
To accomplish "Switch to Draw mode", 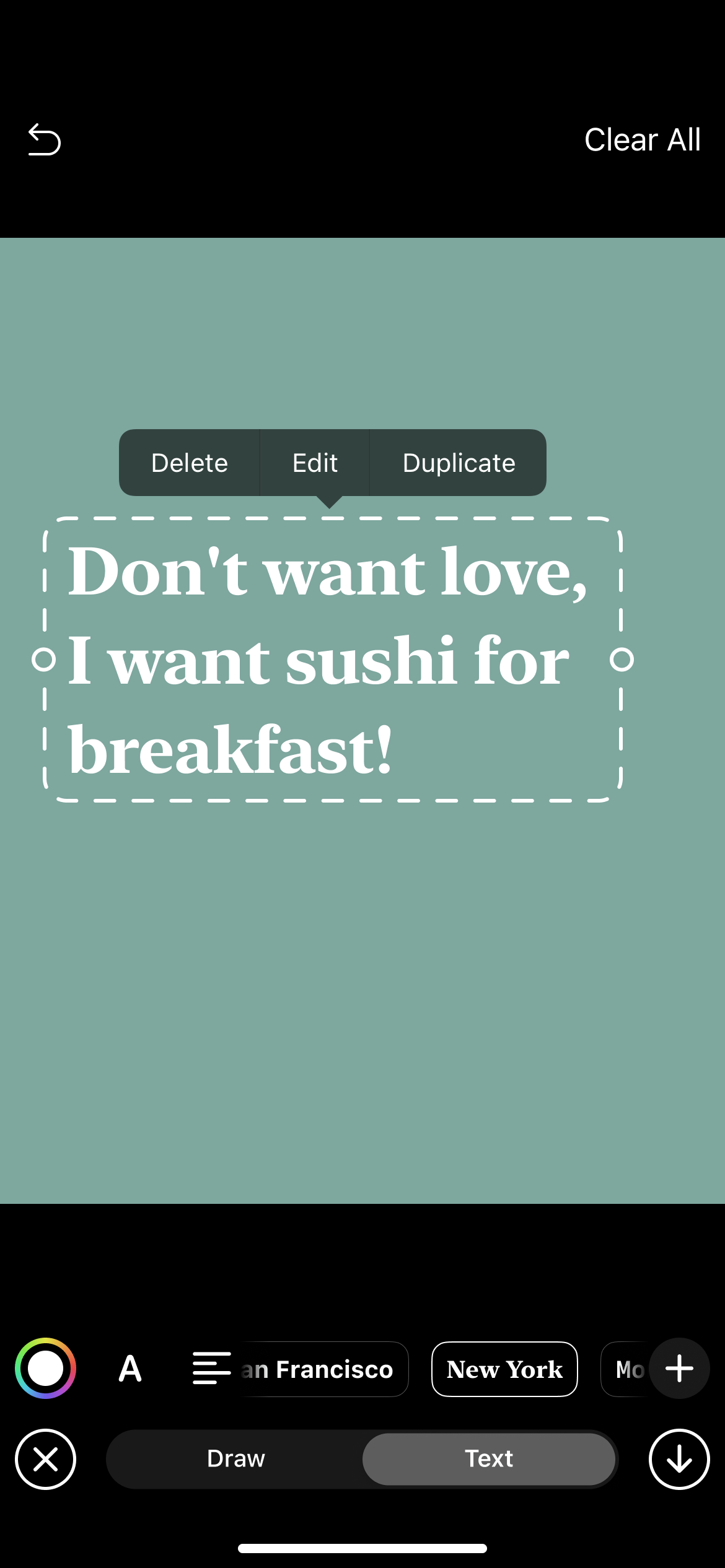I will [x=235, y=1459].
